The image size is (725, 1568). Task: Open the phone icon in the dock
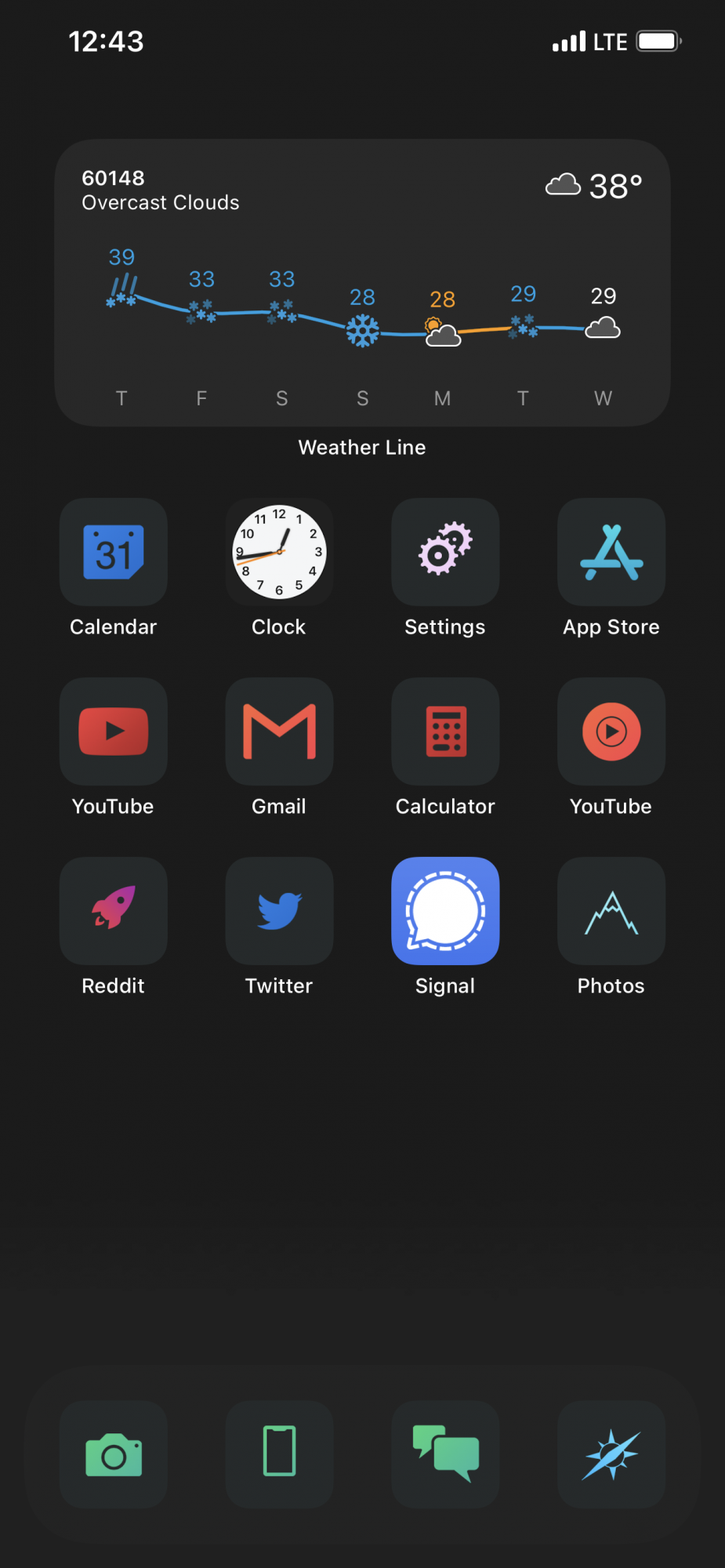point(279,1454)
